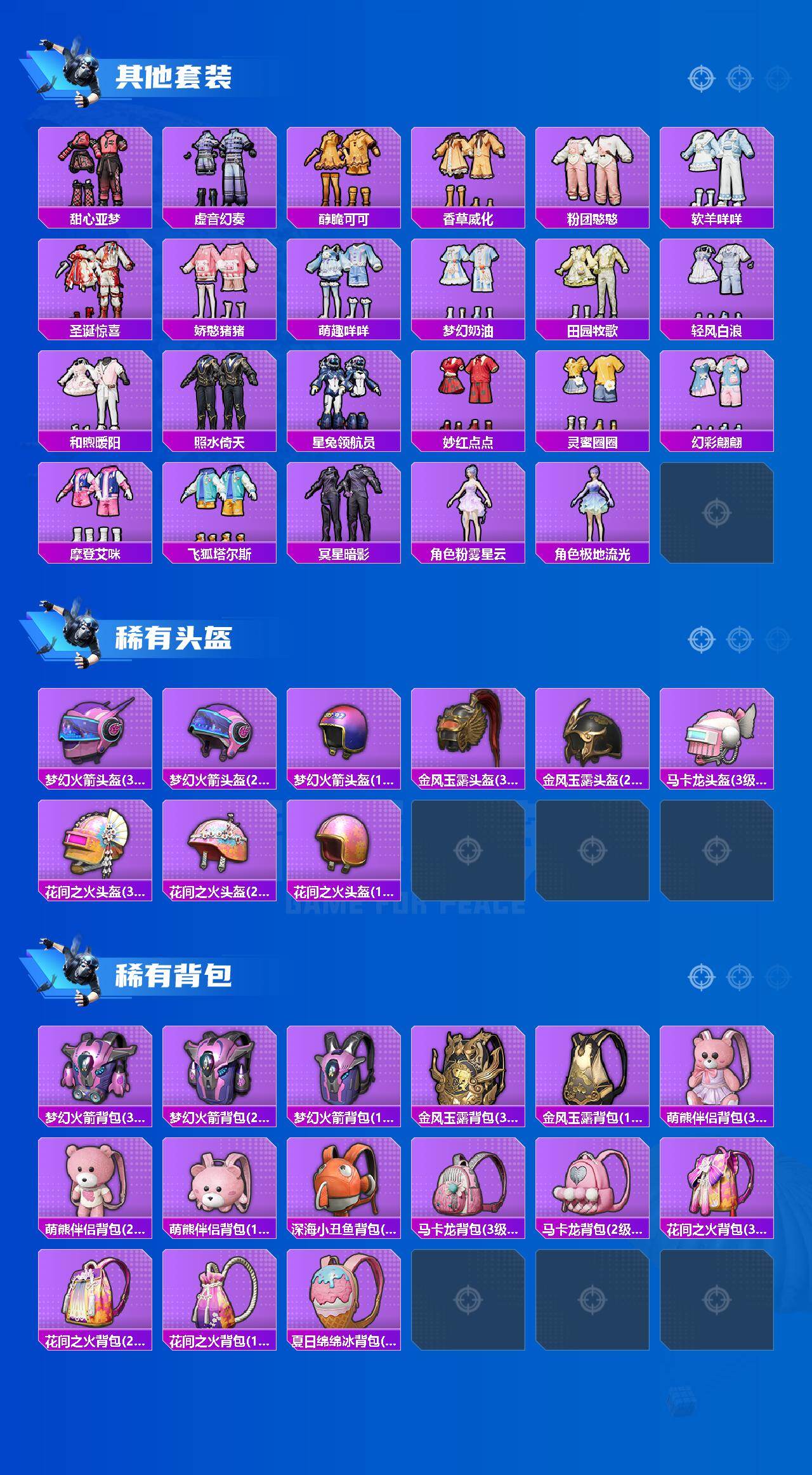Click the 梦幻奶油 label button
Image resolution: width=812 pixels, height=1475 pixels.
(x=470, y=329)
